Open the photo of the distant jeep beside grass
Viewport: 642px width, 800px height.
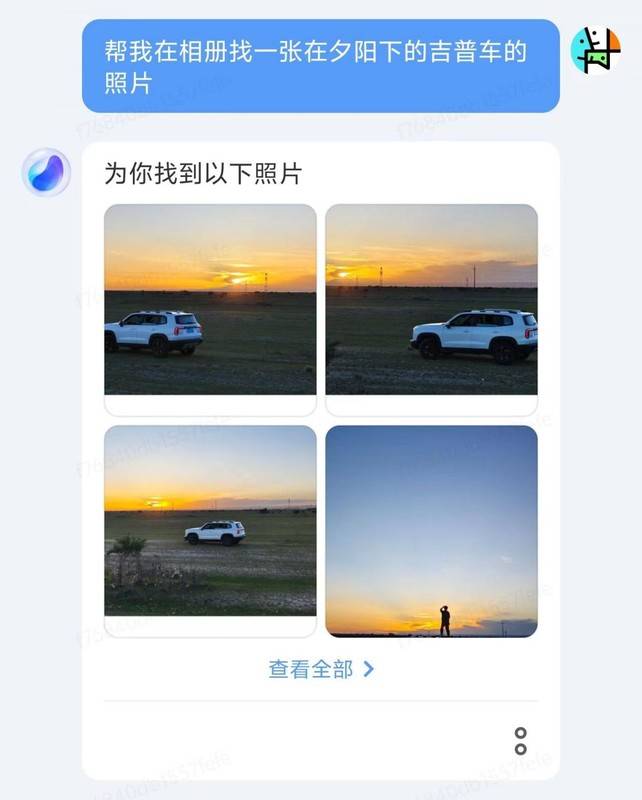(x=210, y=521)
